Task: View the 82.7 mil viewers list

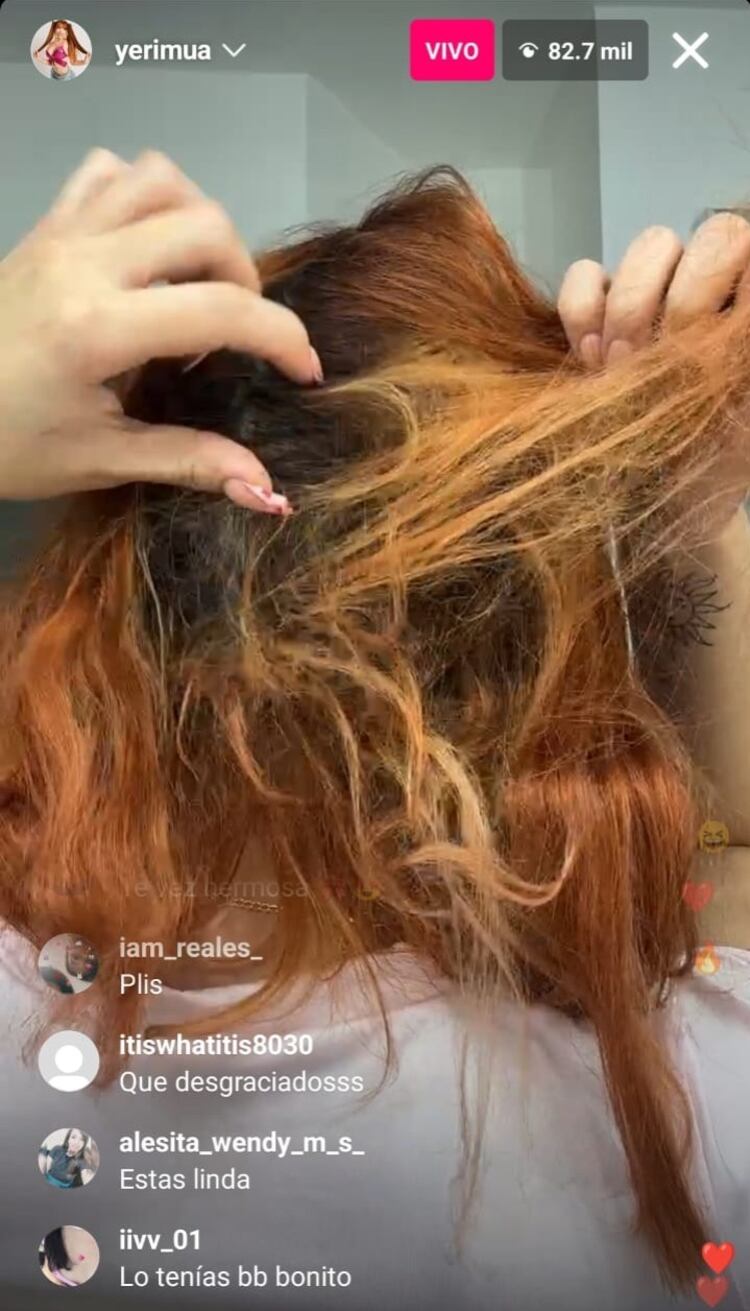Action: tap(575, 50)
